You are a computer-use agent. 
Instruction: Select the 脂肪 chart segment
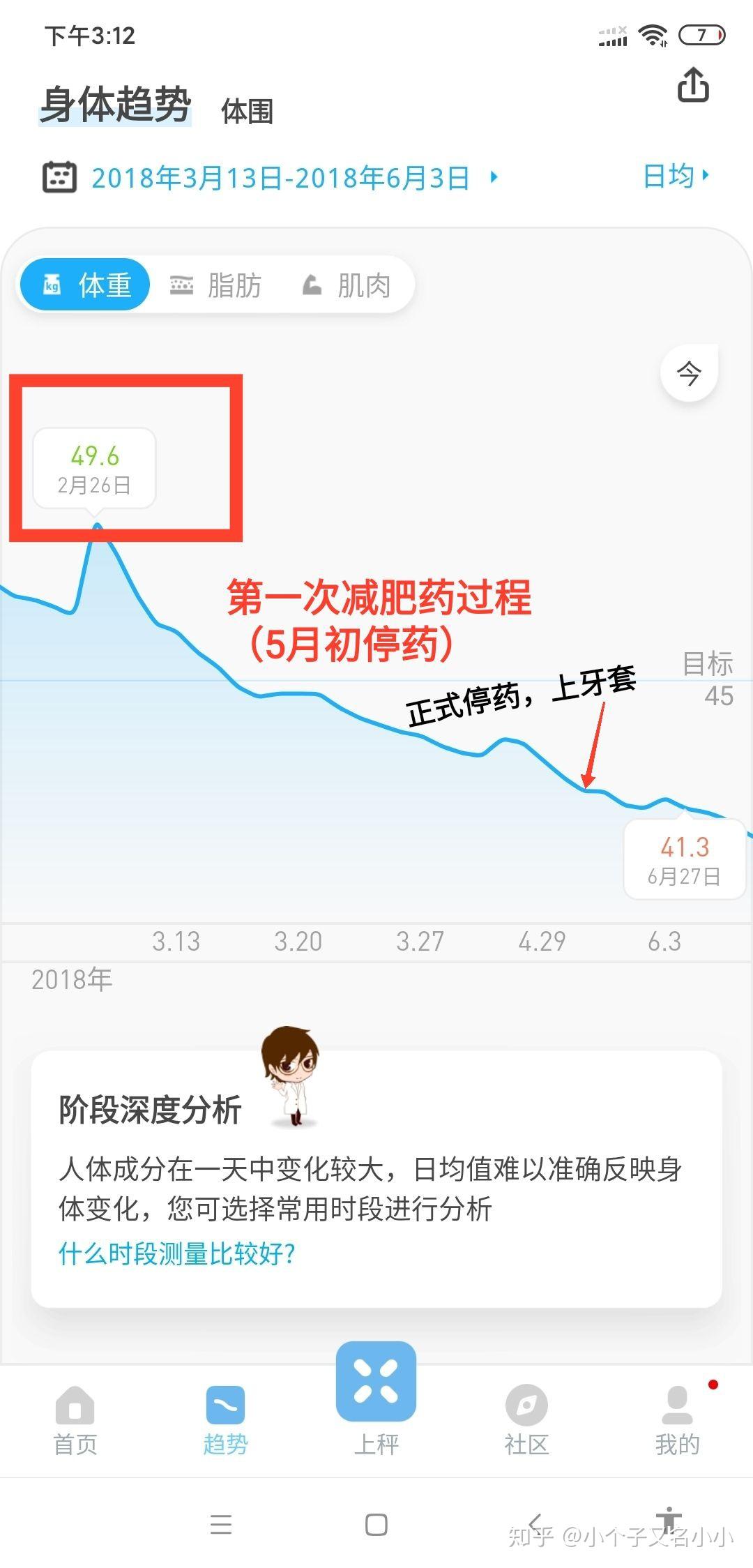[x=216, y=285]
